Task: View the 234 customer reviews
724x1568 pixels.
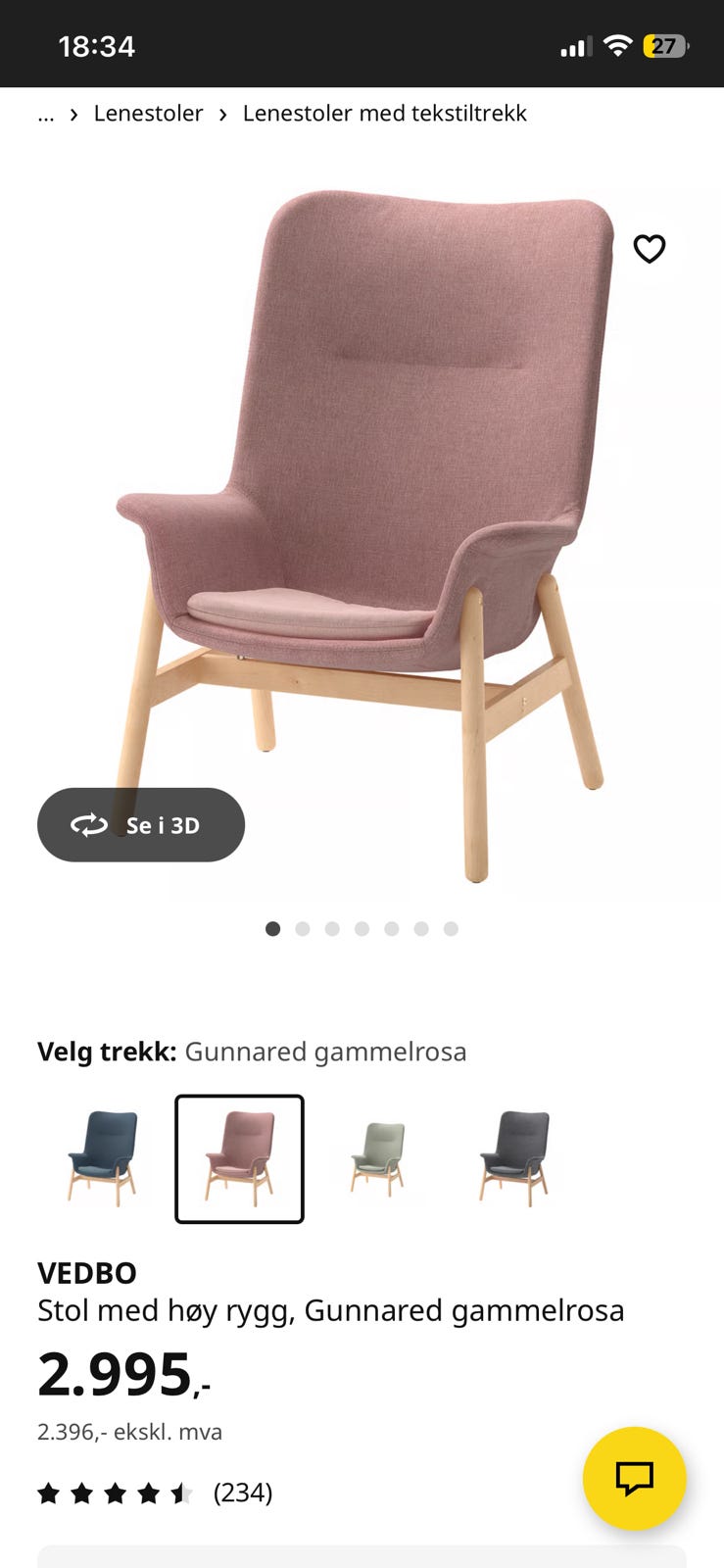Action: point(242,1492)
